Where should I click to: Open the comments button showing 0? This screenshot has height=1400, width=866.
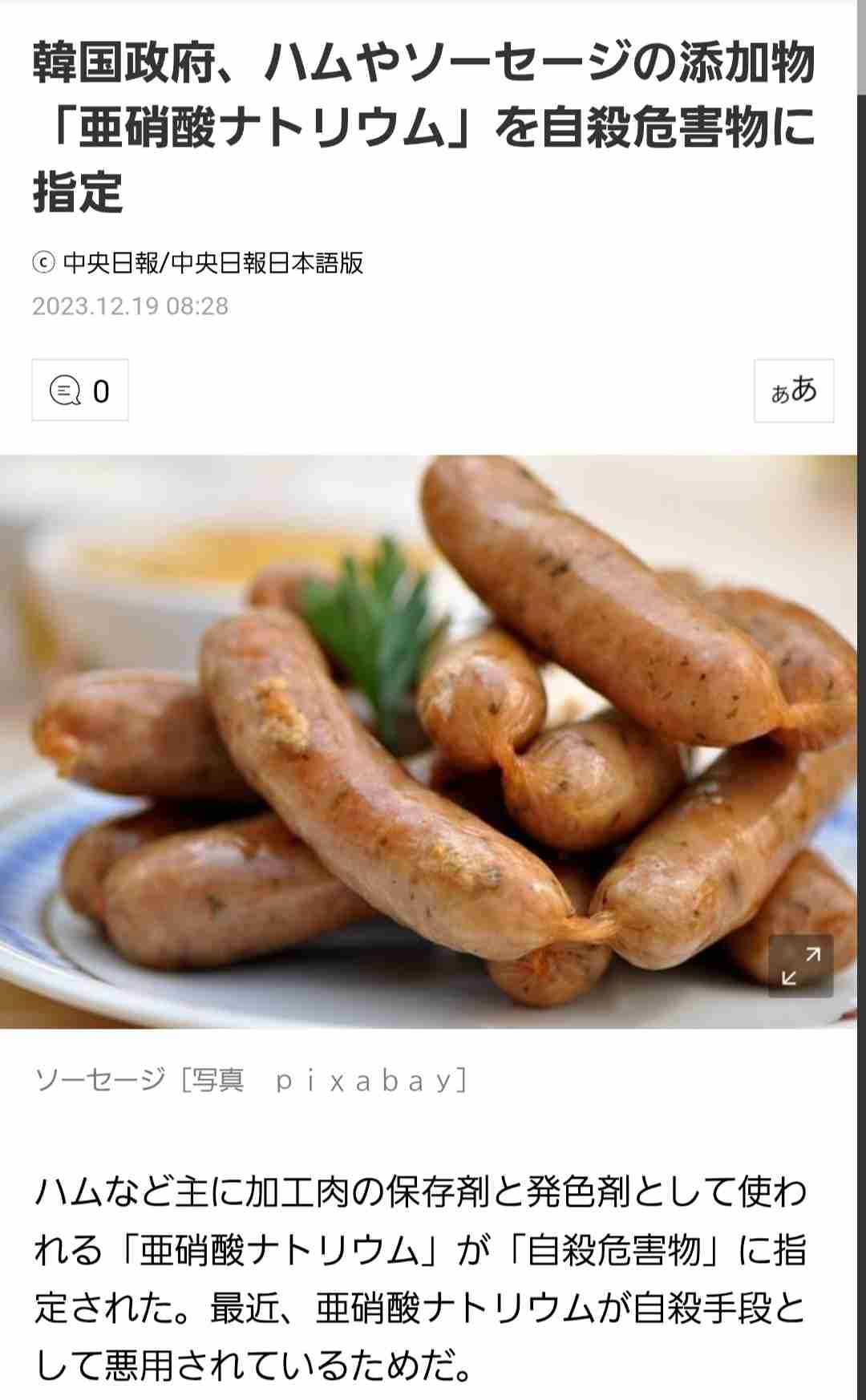[80, 390]
